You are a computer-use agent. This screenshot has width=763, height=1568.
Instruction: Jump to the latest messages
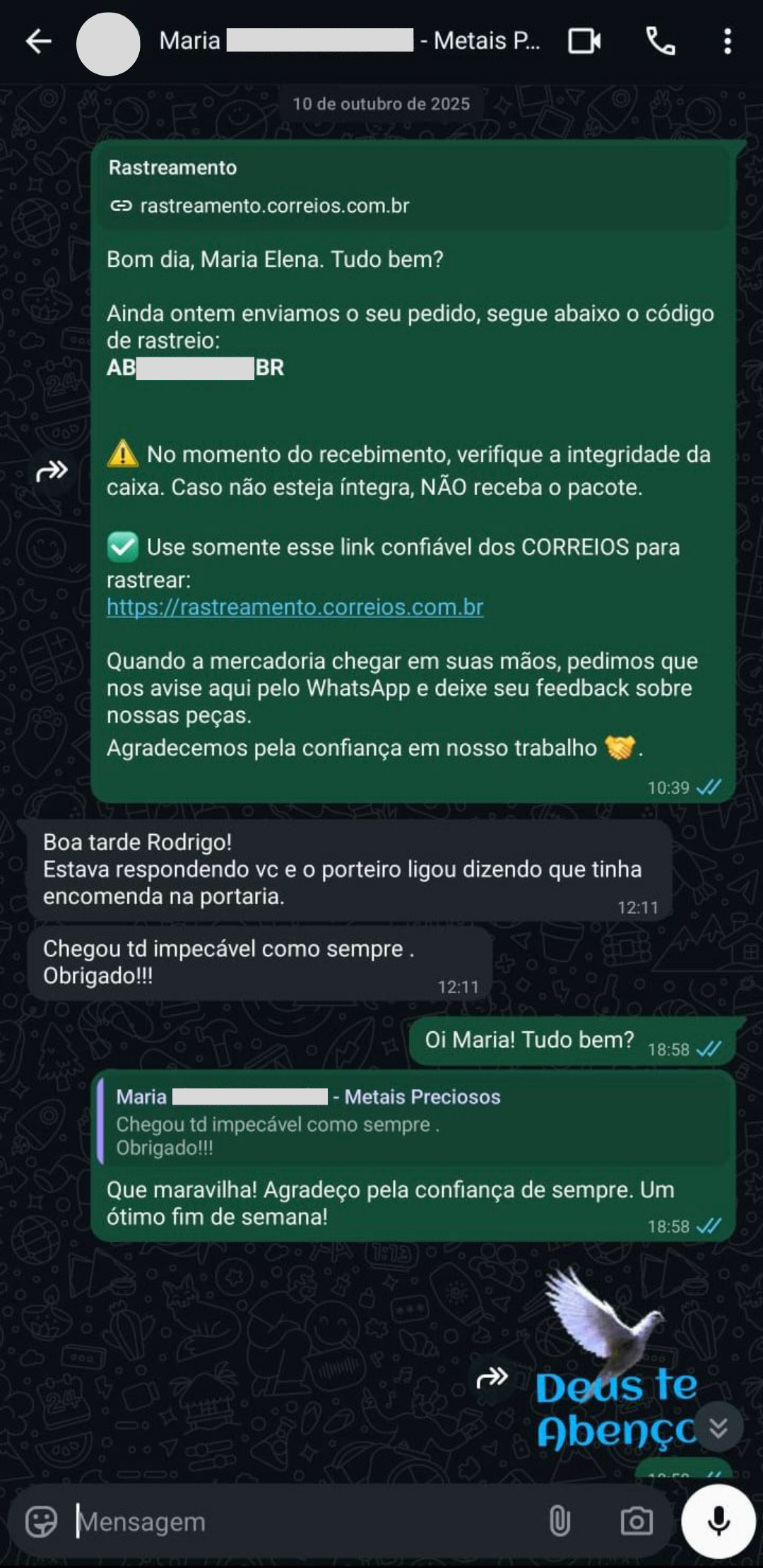(x=718, y=1428)
